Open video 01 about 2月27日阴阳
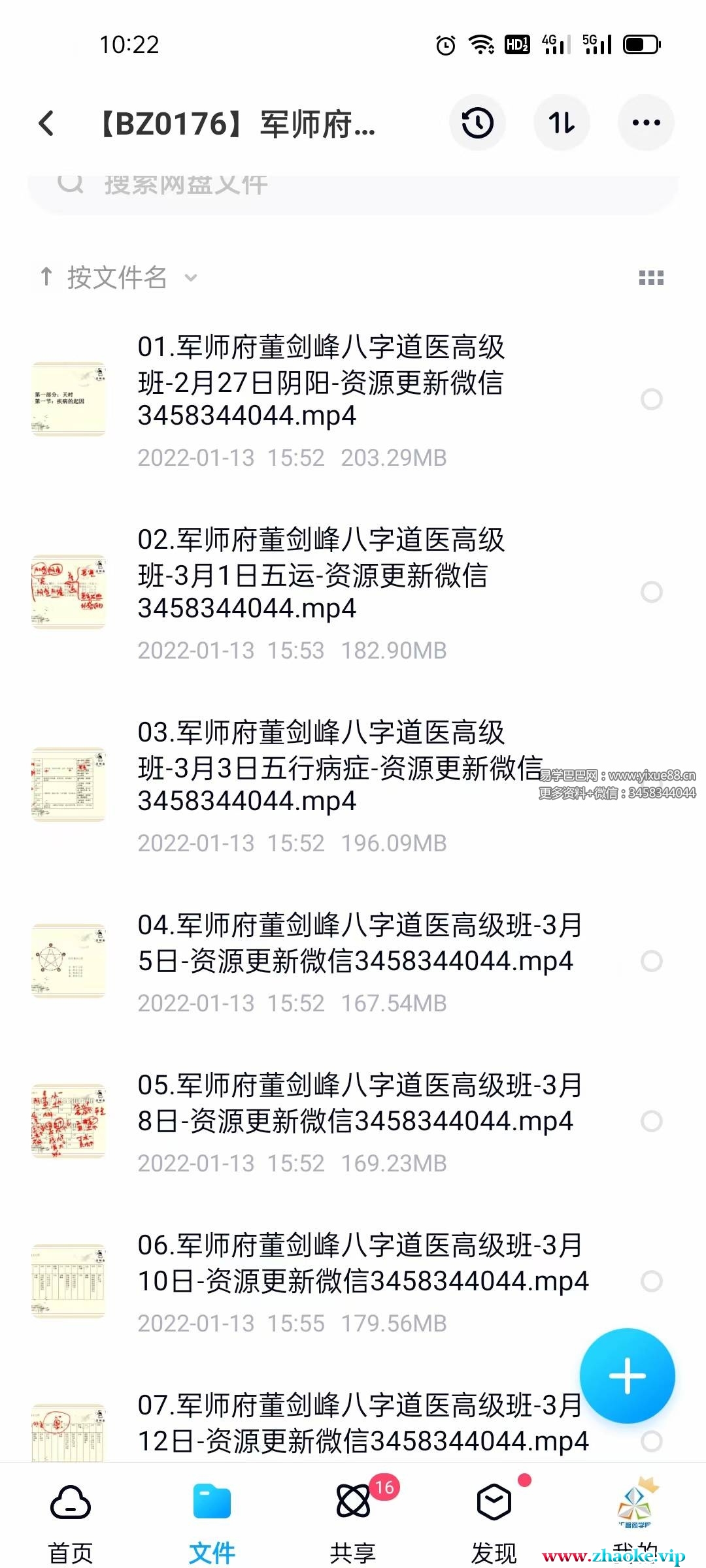The width and height of the screenshot is (706, 1568). click(320, 382)
